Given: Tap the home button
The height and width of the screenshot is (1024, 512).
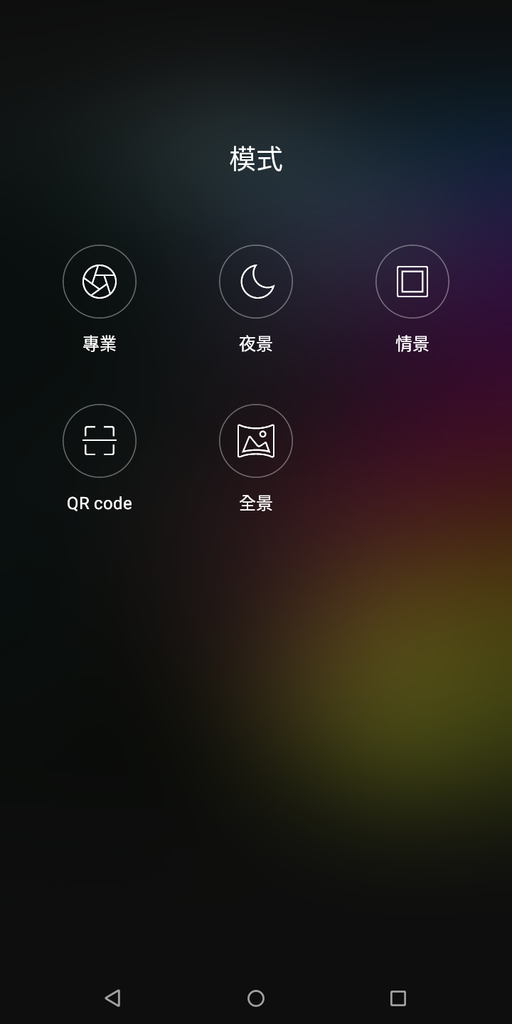Looking at the screenshot, I should pyautogui.click(x=256, y=998).
